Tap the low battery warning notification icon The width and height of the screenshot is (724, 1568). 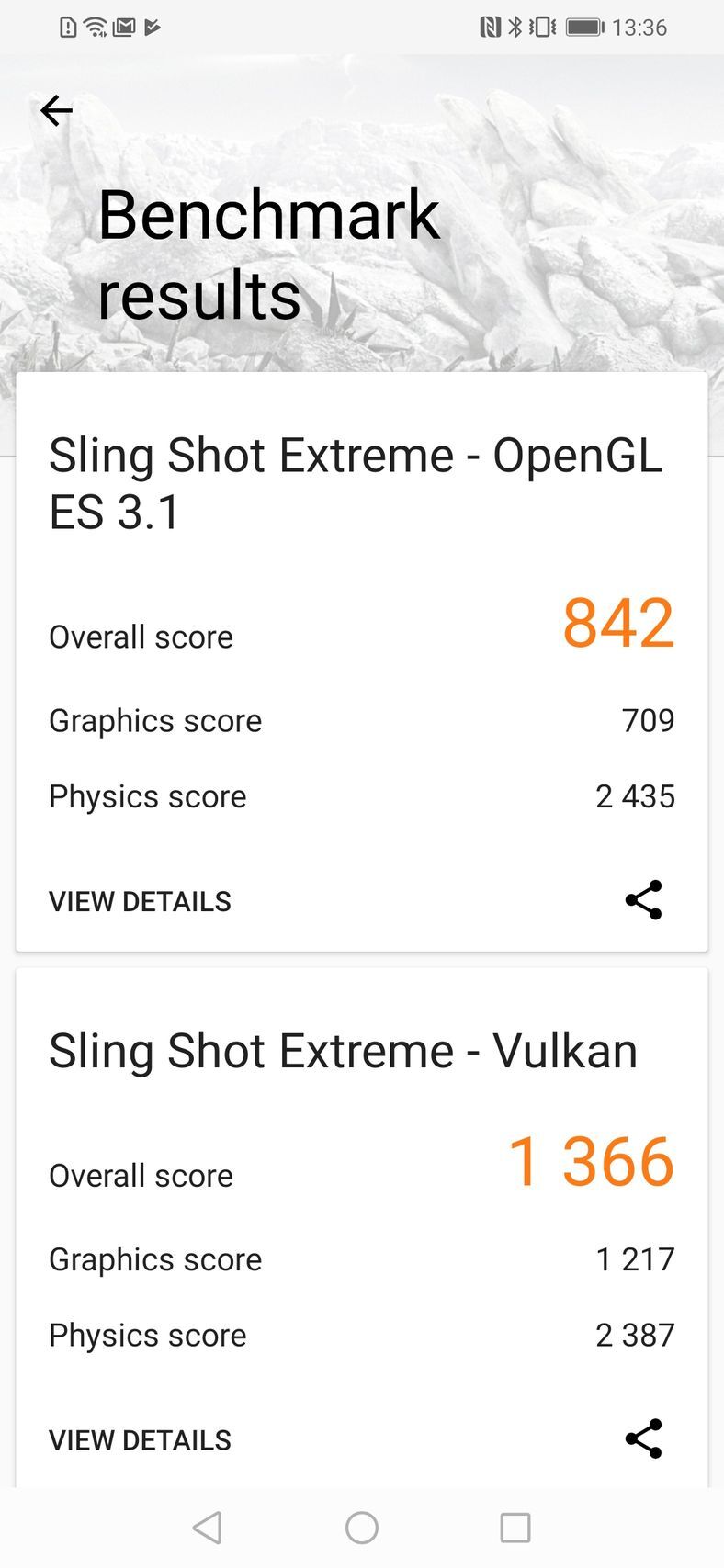66,27
